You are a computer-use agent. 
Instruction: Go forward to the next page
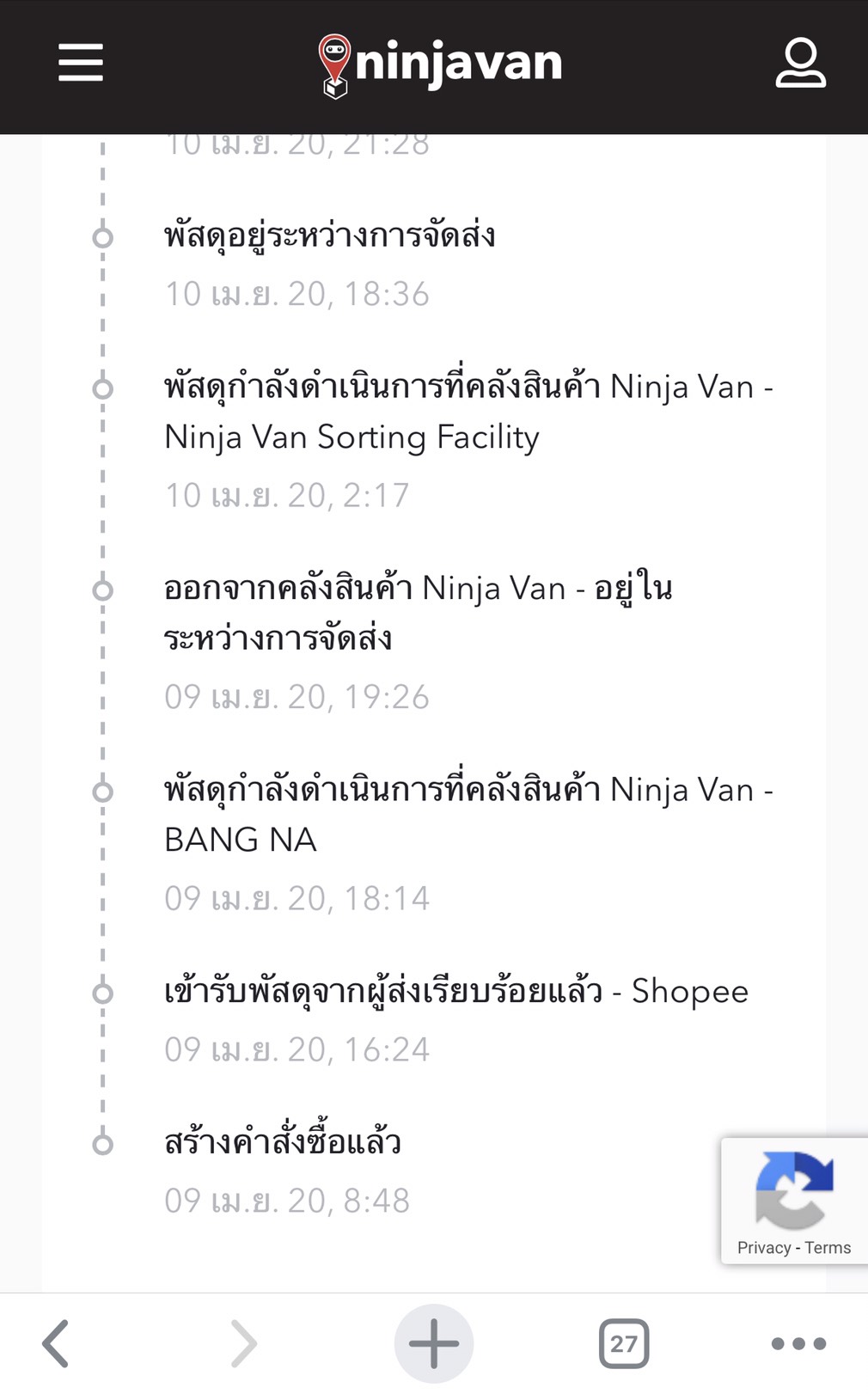(243, 1343)
